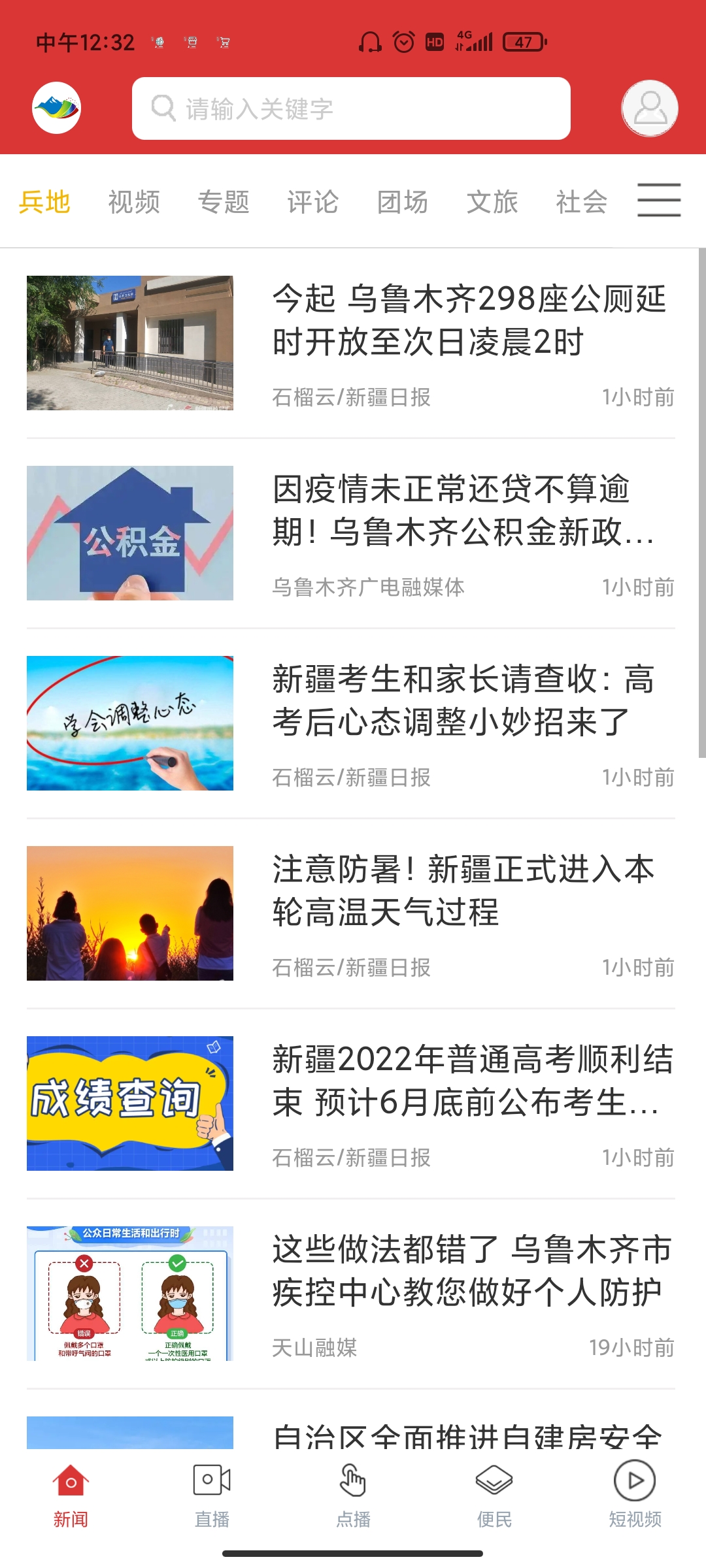706x1568 pixels.
Task: Expand the channel list menu icon
Action: tap(659, 201)
